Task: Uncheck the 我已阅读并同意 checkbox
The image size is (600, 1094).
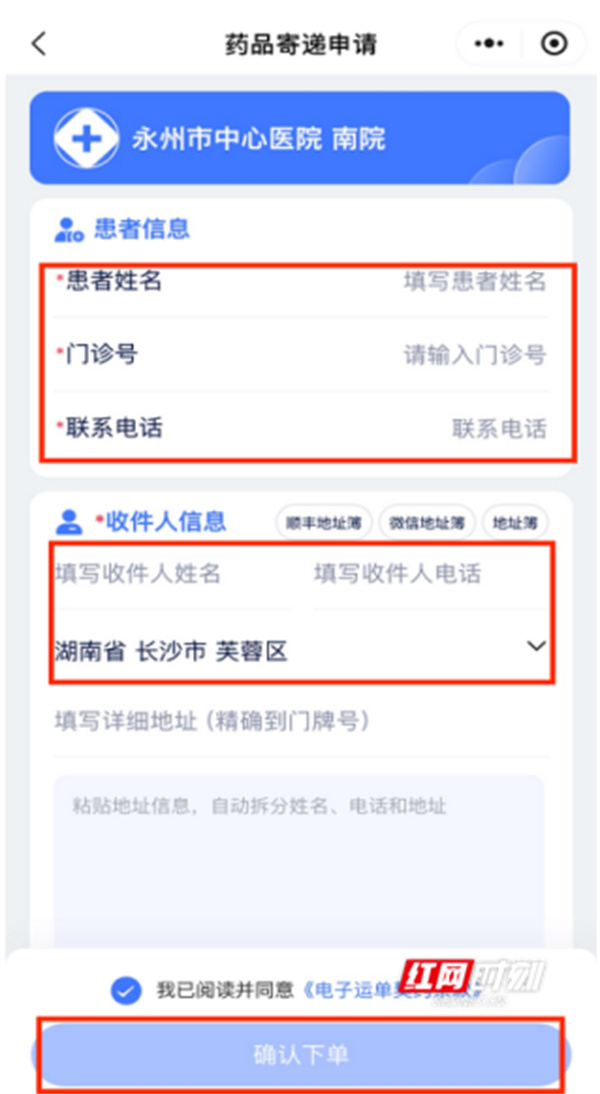Action: point(126,990)
